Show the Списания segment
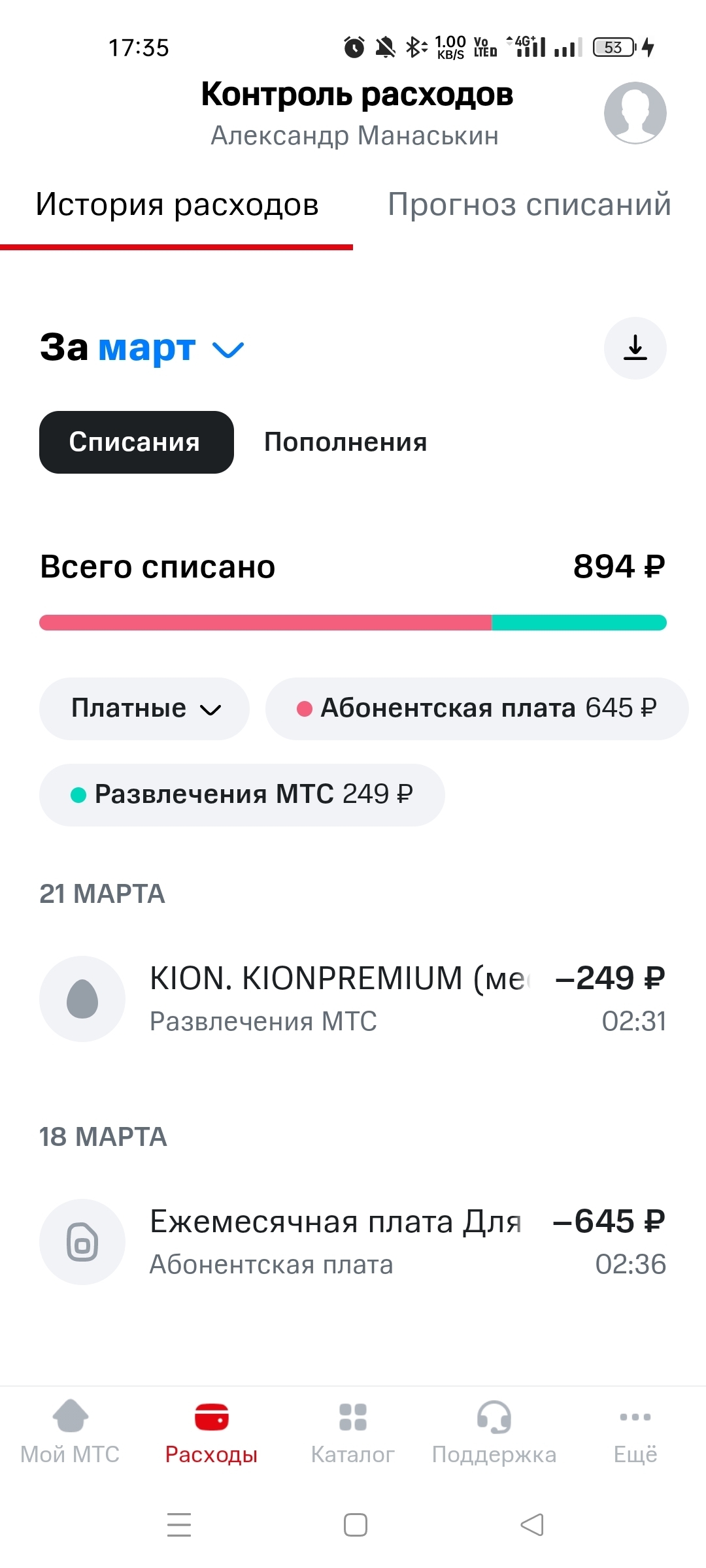 (x=136, y=442)
